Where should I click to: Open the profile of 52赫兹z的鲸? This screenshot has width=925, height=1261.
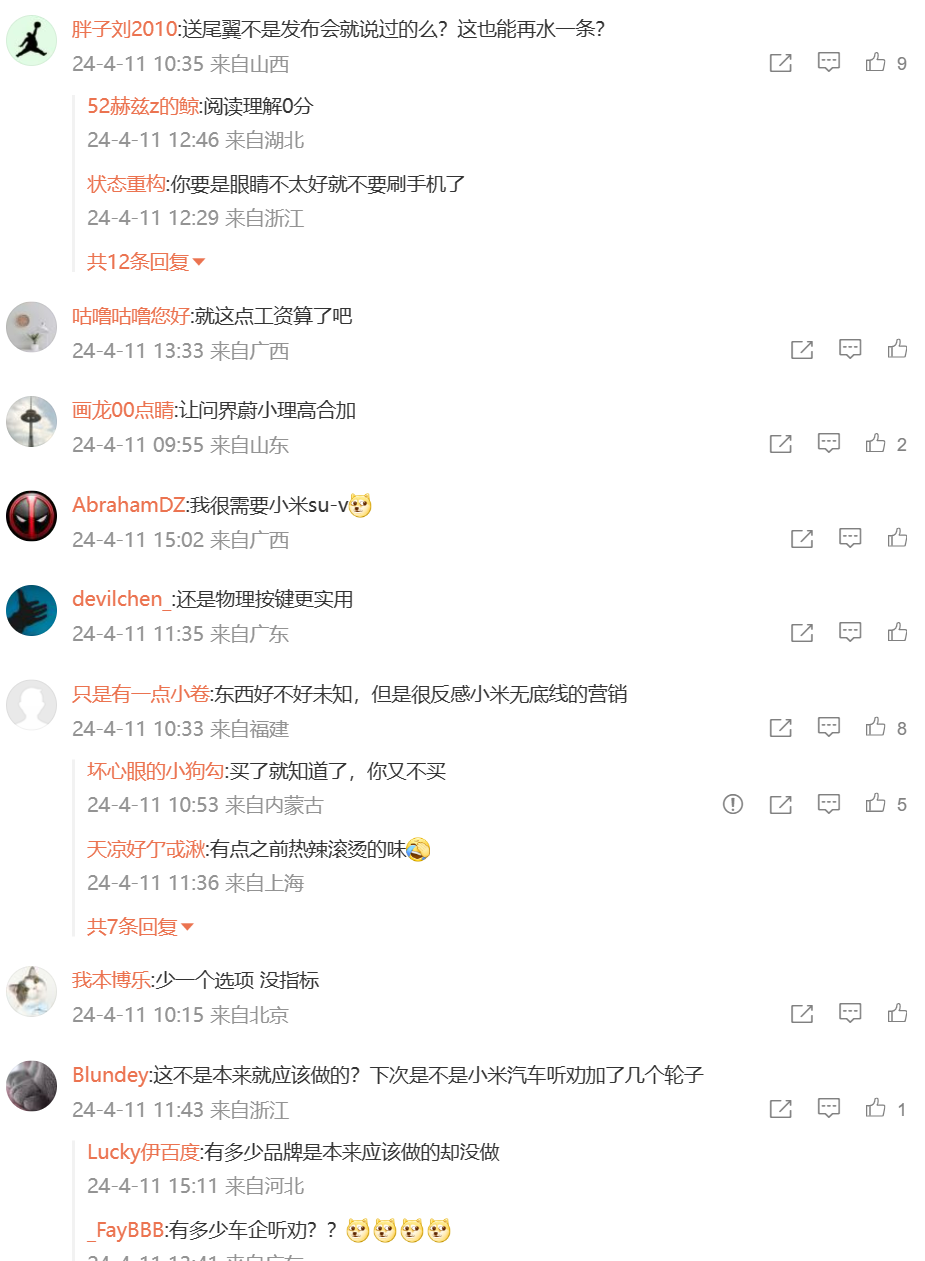pos(143,106)
